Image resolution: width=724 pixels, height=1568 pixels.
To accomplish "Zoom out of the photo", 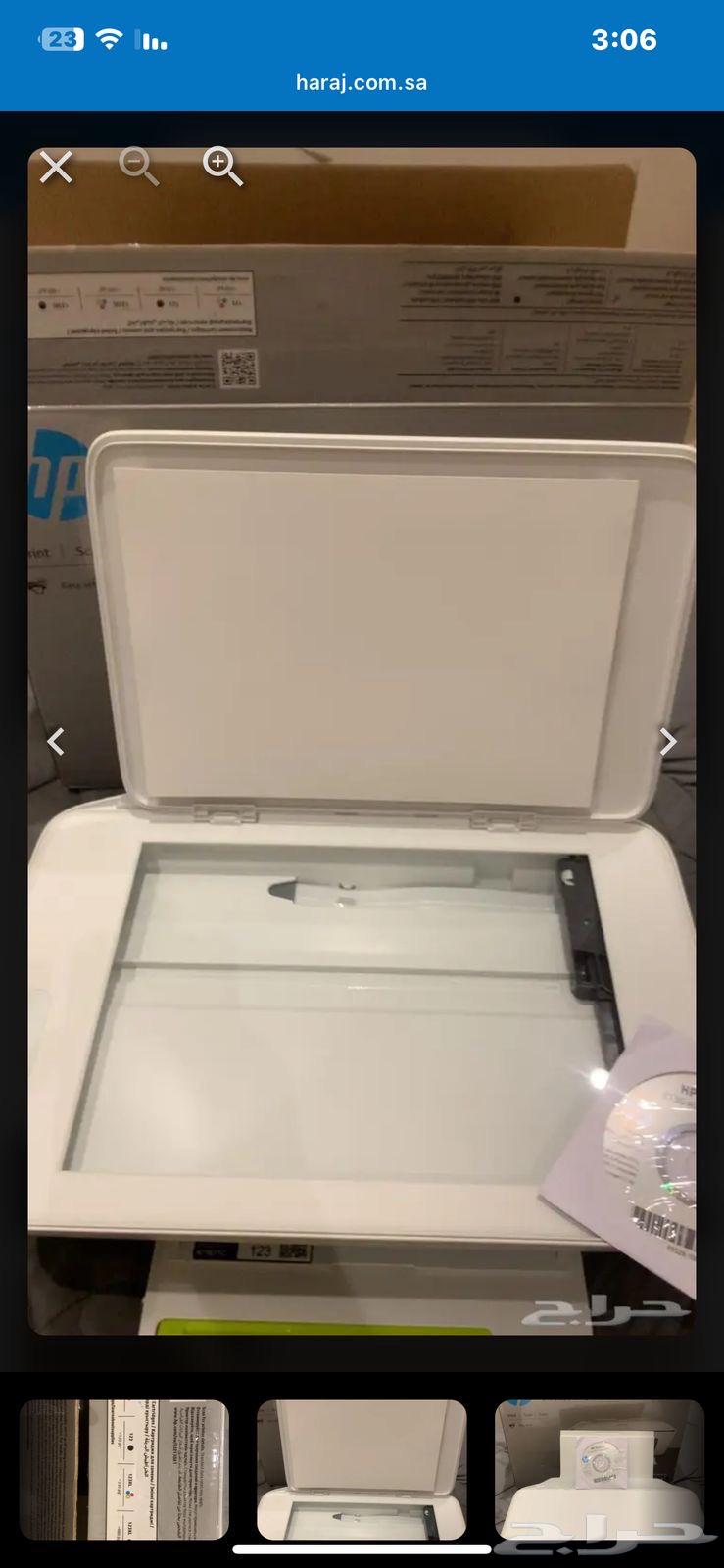I will (138, 167).
